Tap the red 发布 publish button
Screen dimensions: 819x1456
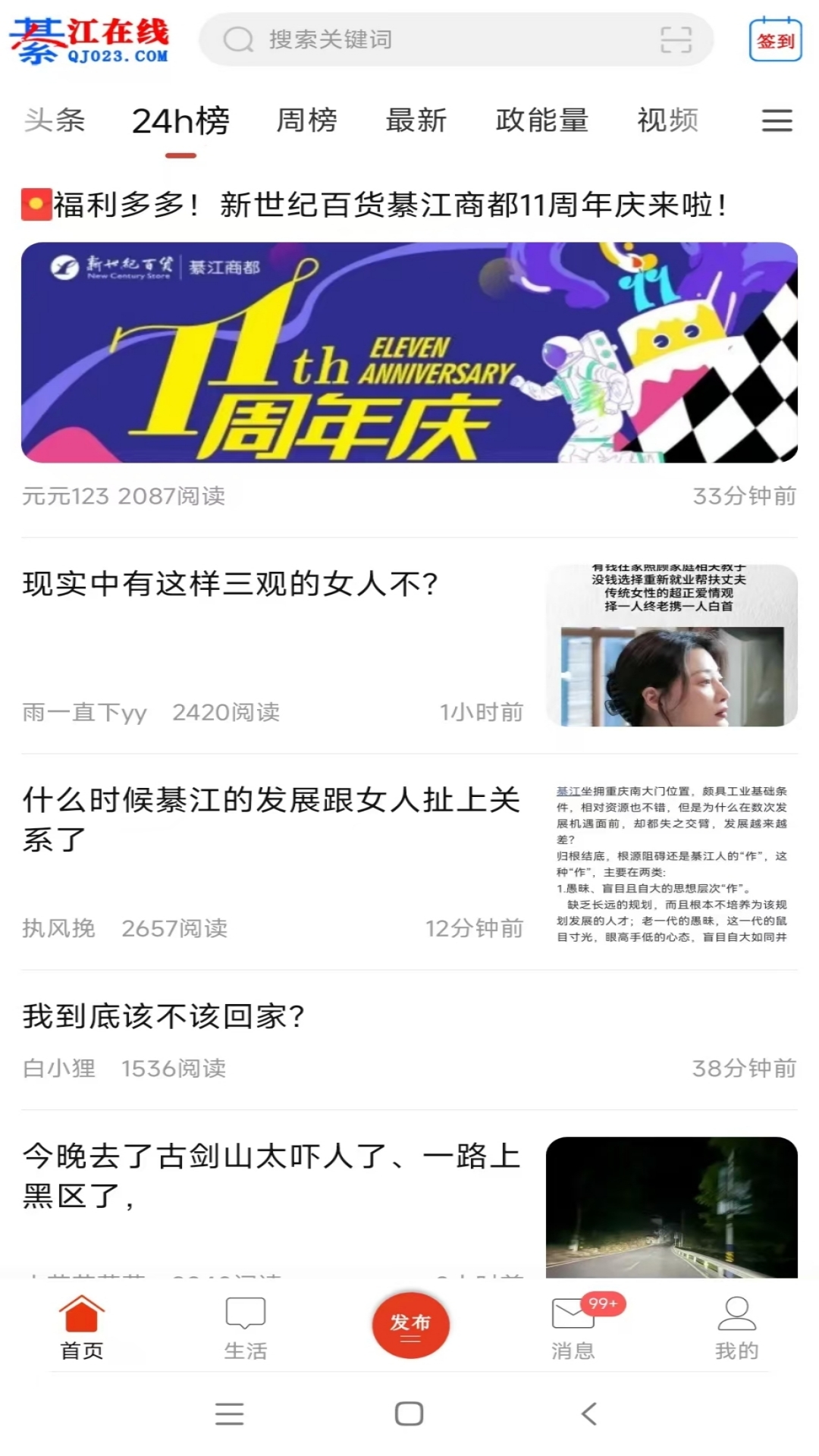point(409,1323)
